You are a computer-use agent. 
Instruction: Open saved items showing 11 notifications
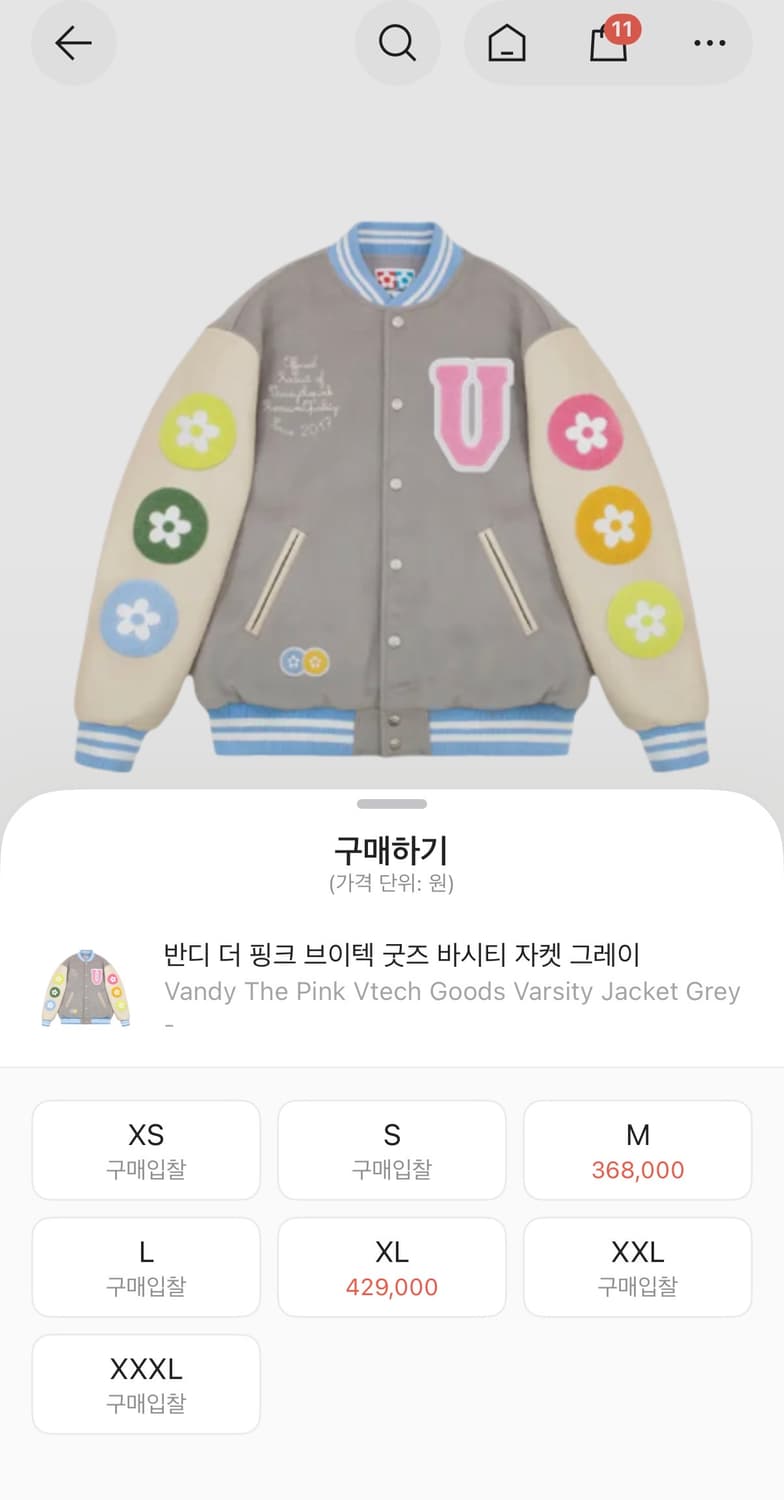610,45
